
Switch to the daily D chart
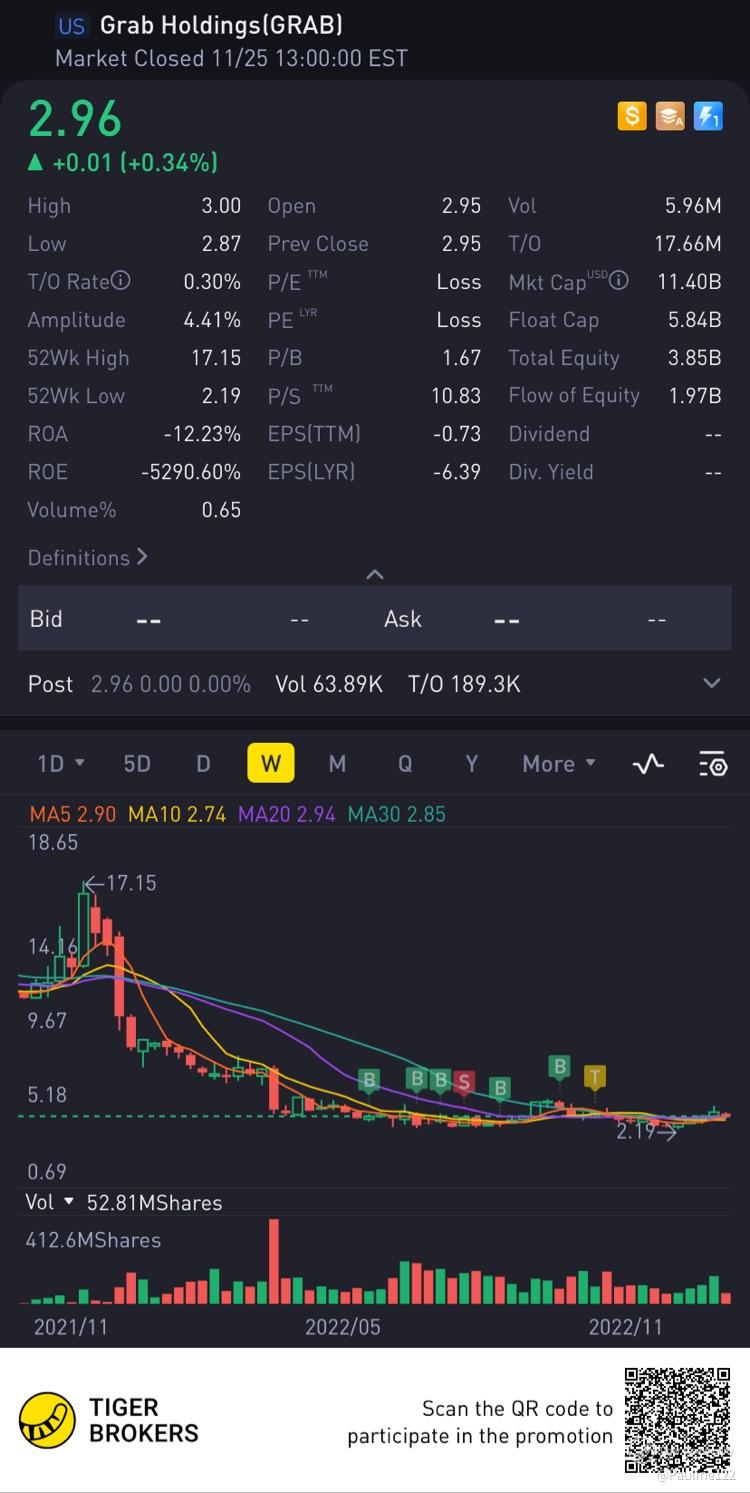(x=203, y=764)
